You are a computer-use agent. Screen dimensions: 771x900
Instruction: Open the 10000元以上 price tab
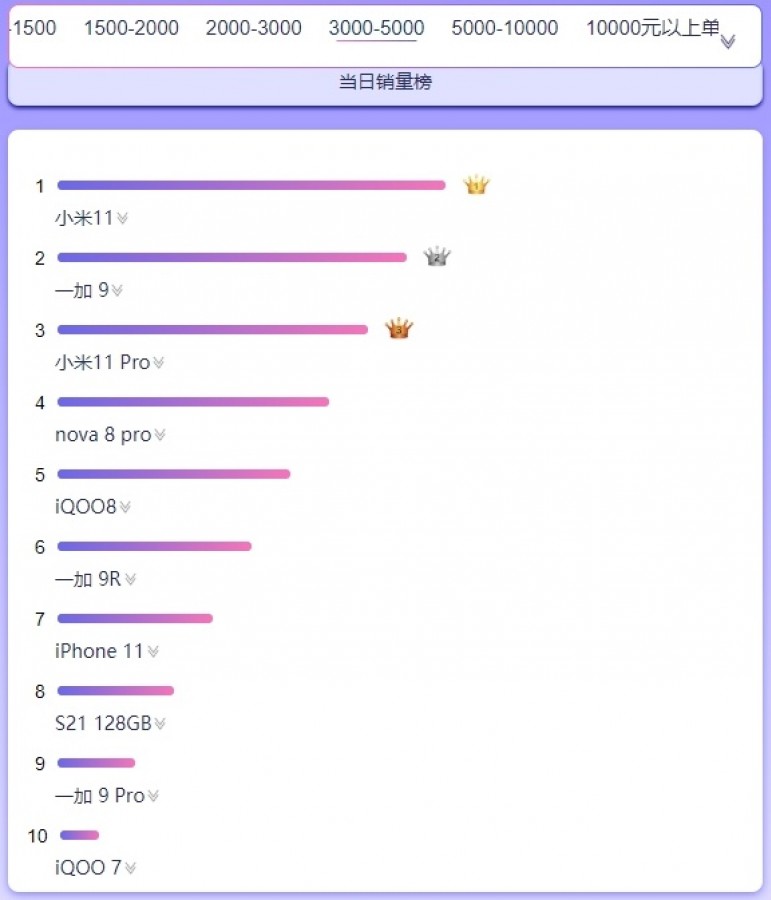point(652,28)
